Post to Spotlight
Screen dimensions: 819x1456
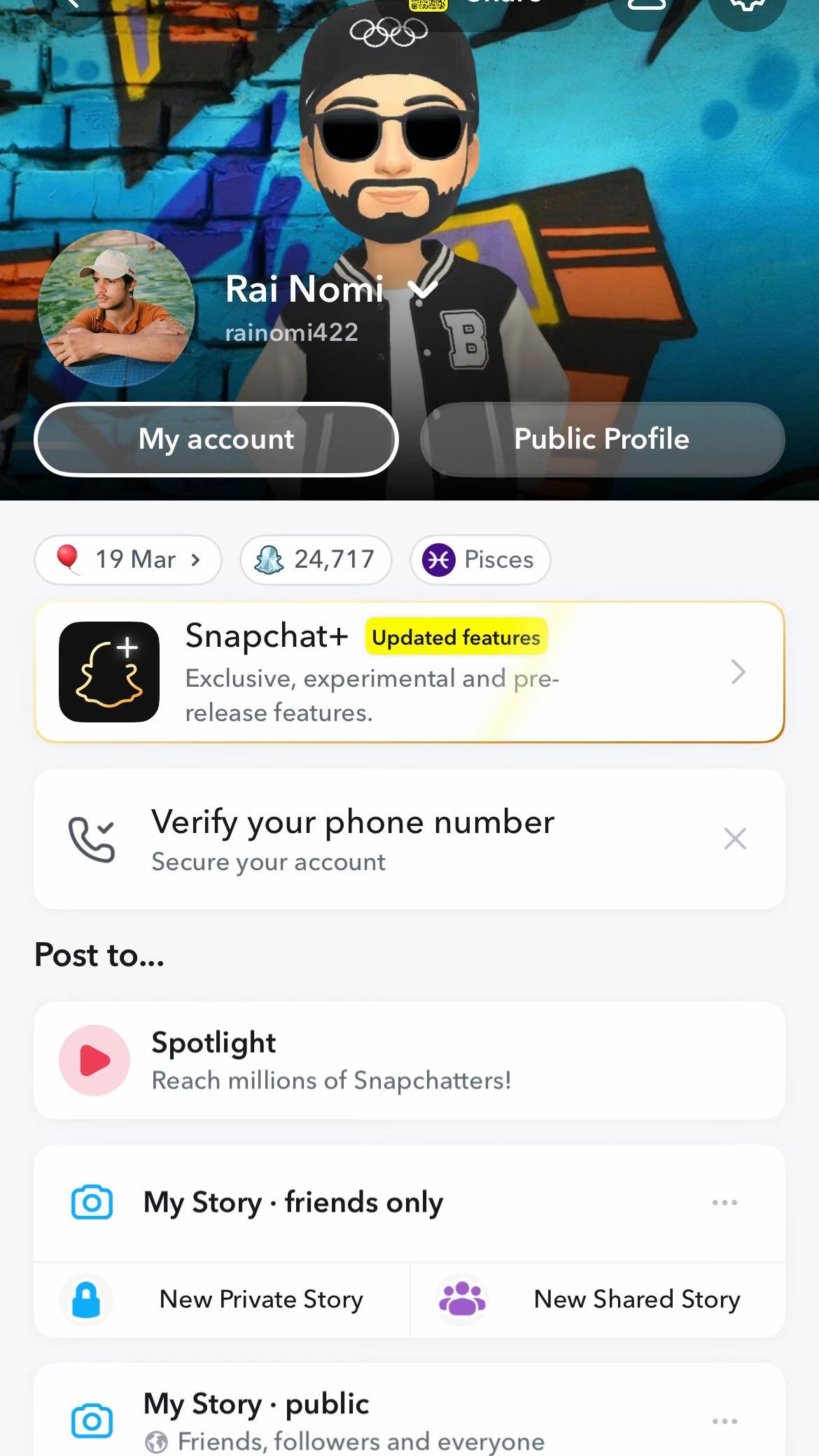point(409,1060)
